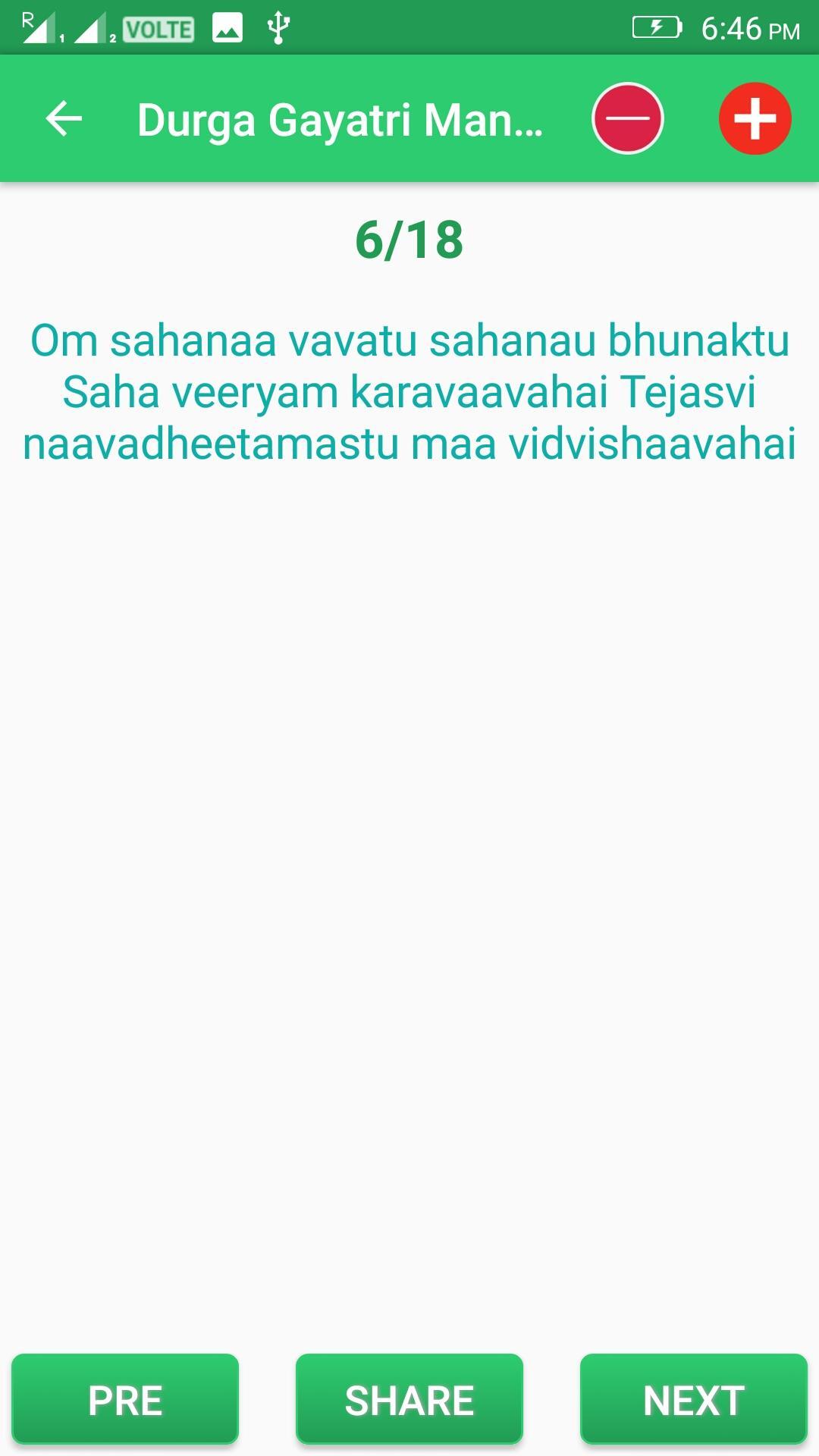The height and width of the screenshot is (1456, 819).
Task: Decrease text size with the minus icon
Action: (x=628, y=118)
